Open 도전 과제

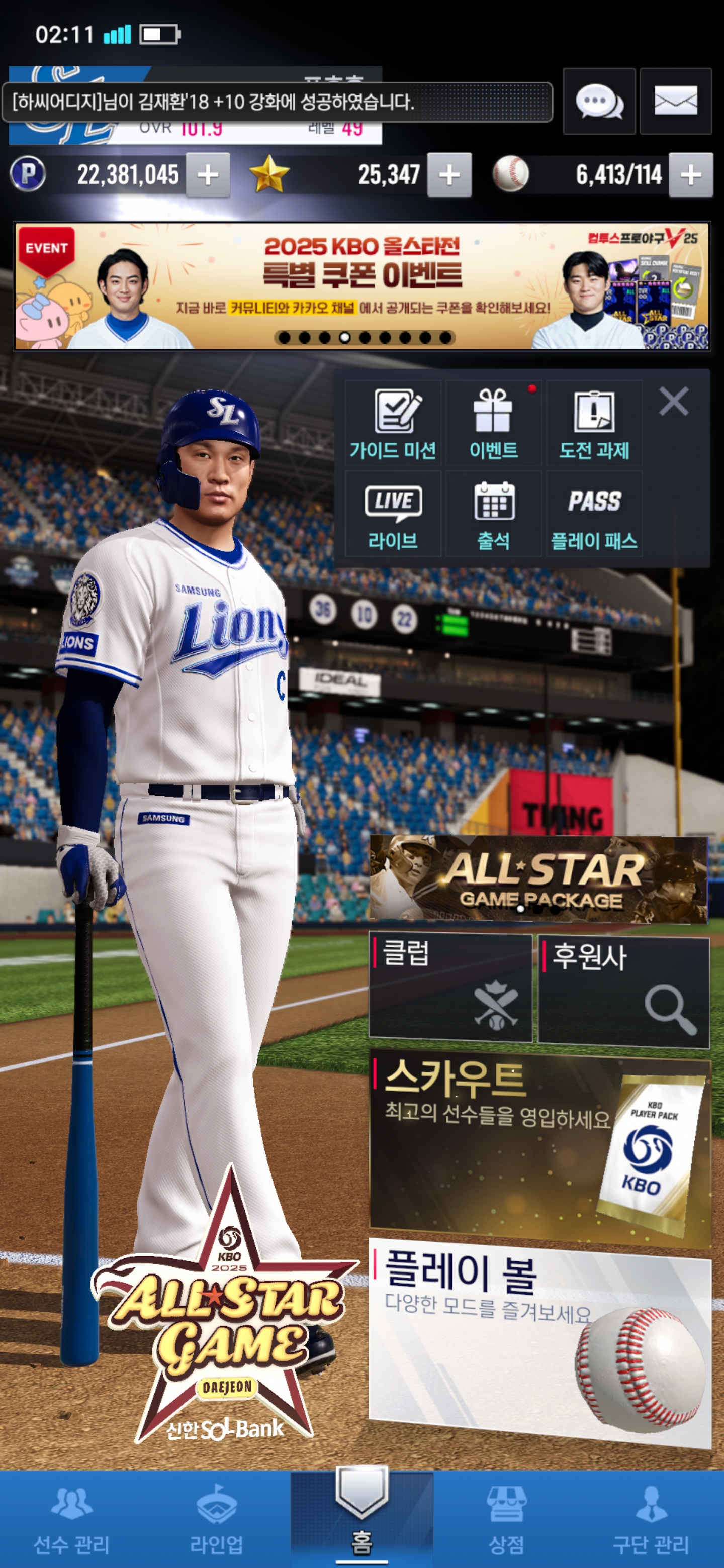click(x=594, y=424)
